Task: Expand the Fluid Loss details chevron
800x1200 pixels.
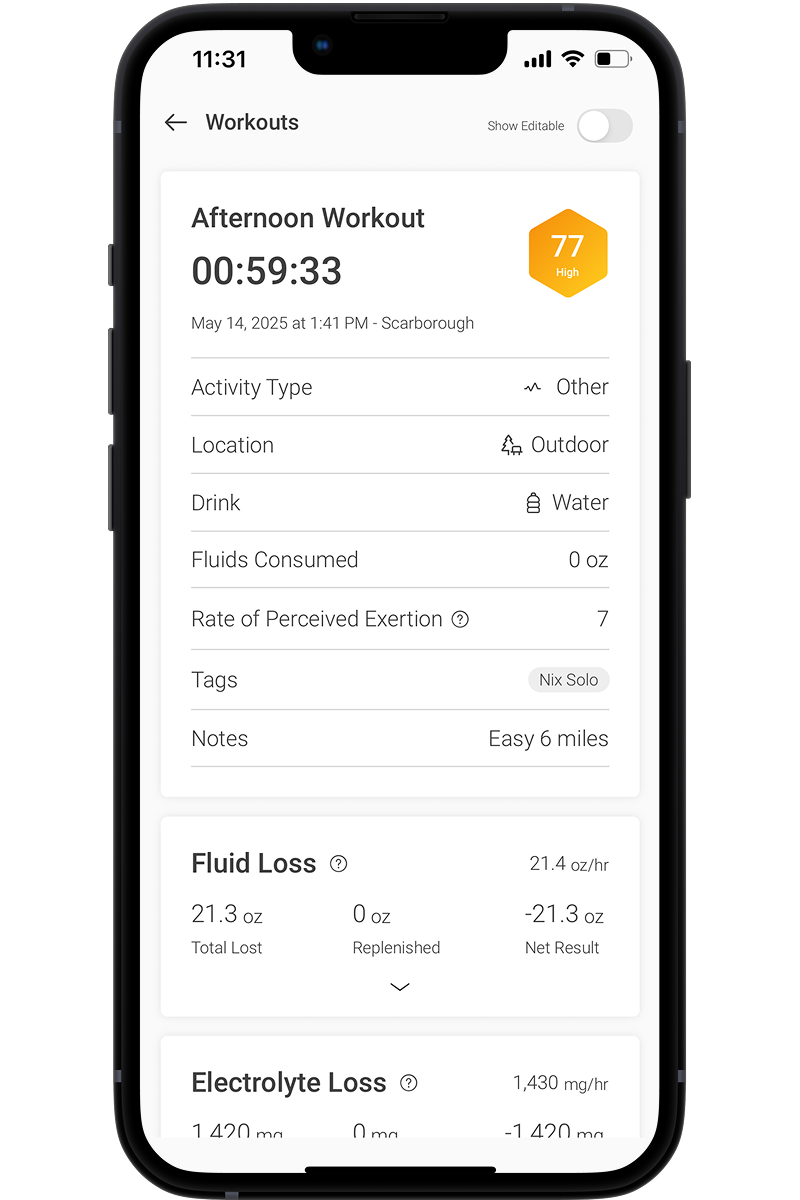Action: click(x=400, y=987)
